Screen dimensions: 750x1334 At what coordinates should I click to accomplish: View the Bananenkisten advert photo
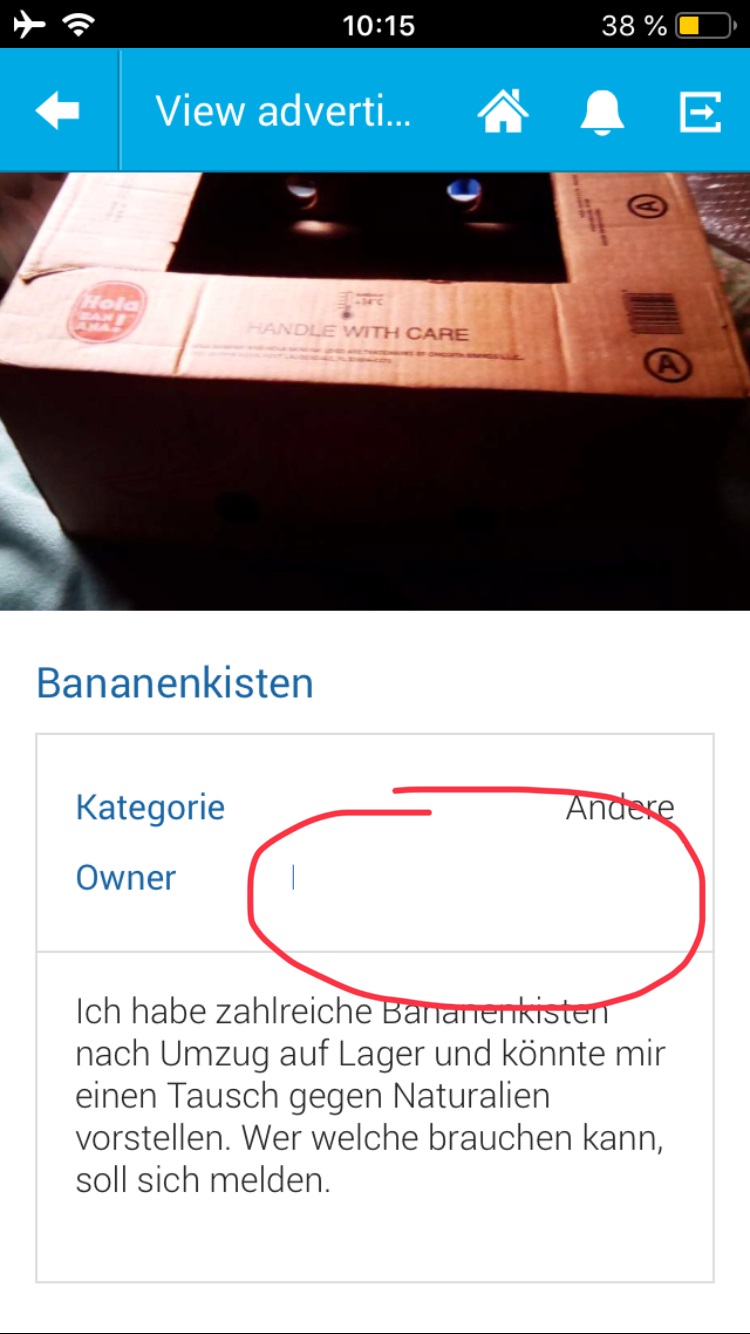click(x=375, y=391)
